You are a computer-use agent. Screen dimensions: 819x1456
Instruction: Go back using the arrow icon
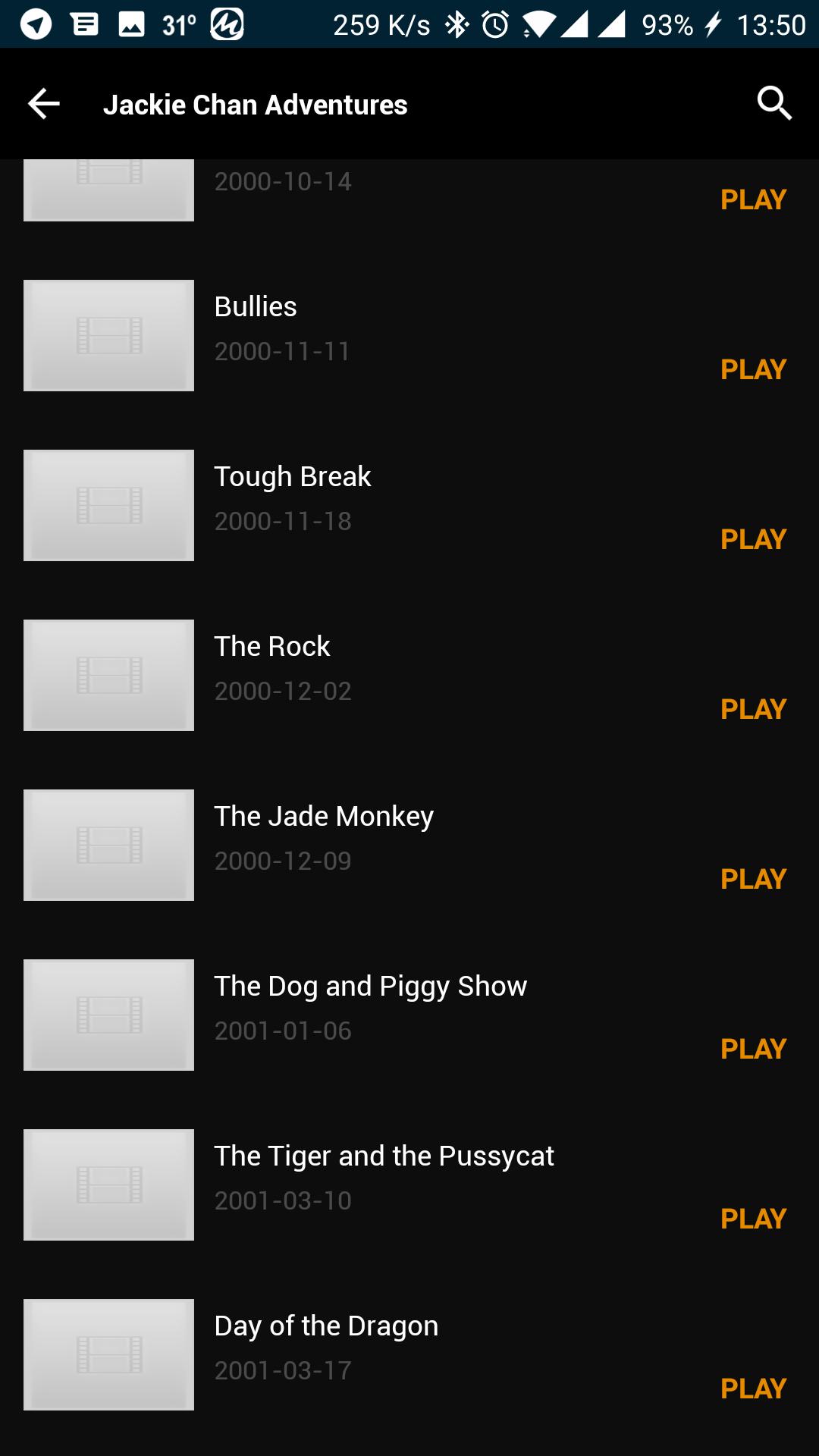pyautogui.click(x=43, y=104)
